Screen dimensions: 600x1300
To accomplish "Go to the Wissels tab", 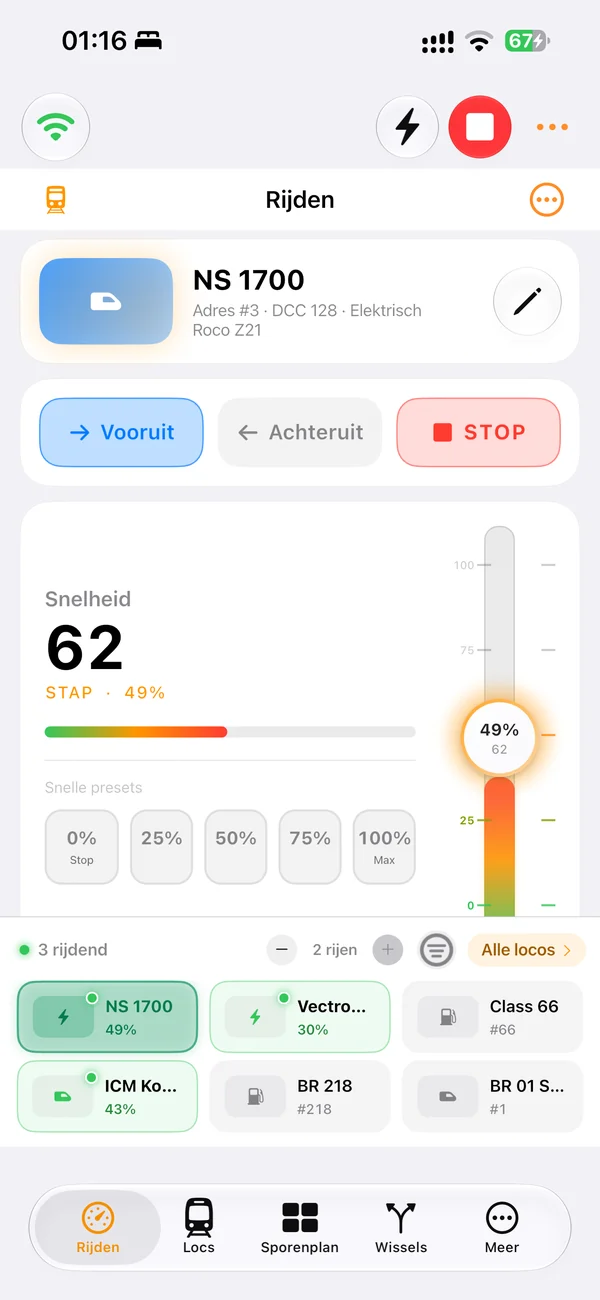I will pyautogui.click(x=401, y=1228).
